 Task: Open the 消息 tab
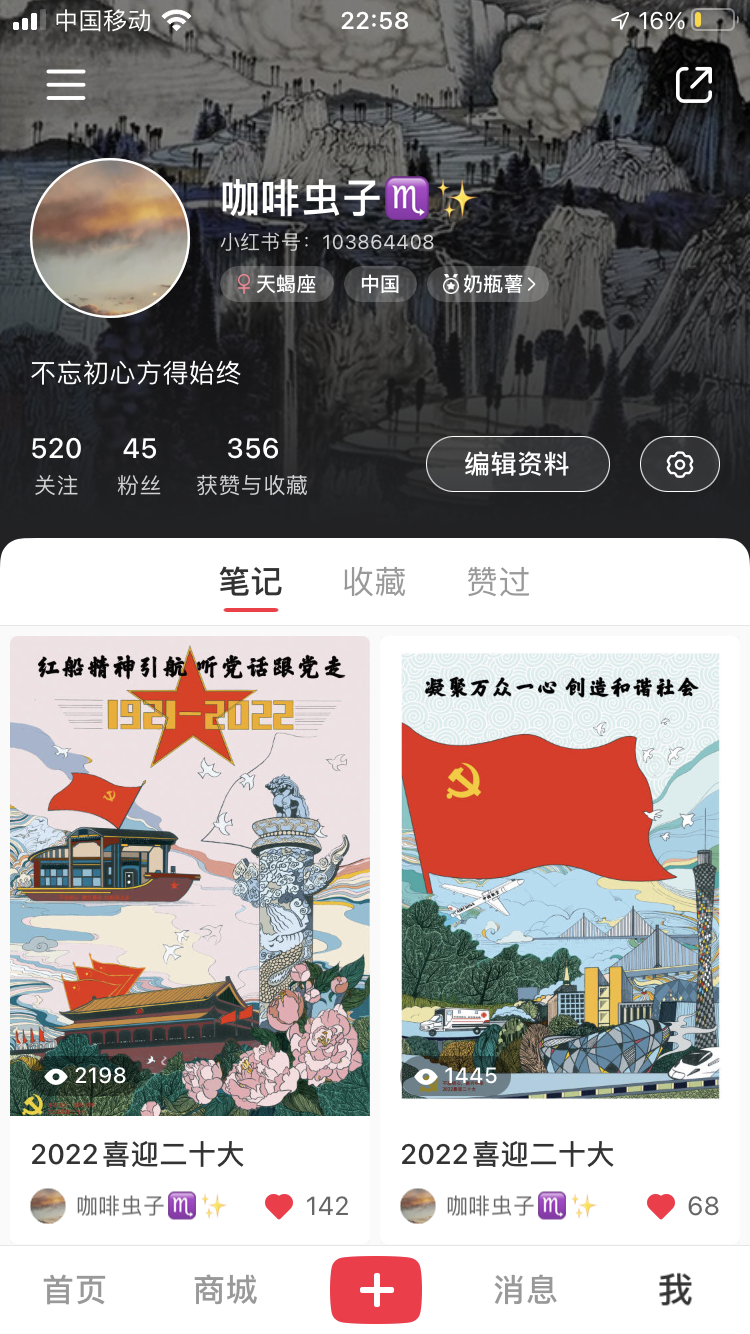[525, 1290]
